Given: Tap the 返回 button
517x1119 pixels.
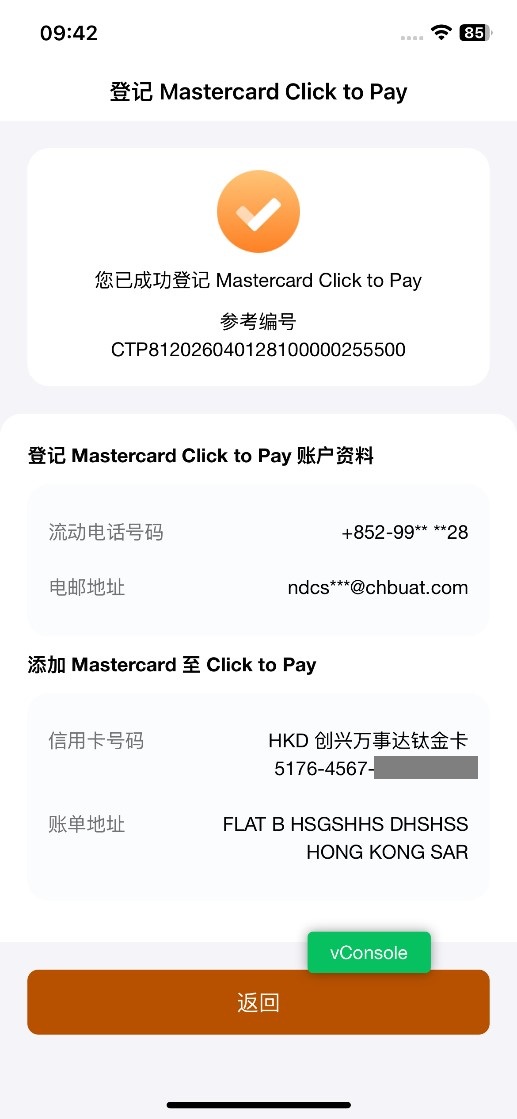Looking at the screenshot, I should [258, 1002].
